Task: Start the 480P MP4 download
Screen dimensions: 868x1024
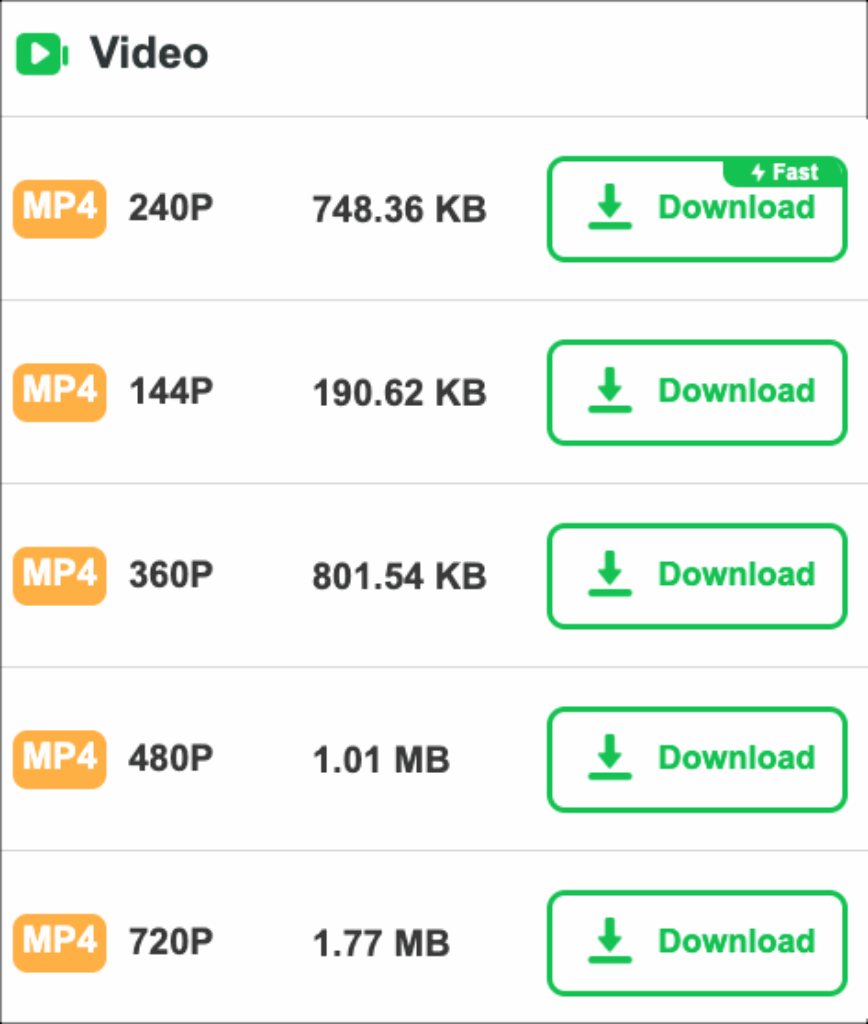Action: 697,759
